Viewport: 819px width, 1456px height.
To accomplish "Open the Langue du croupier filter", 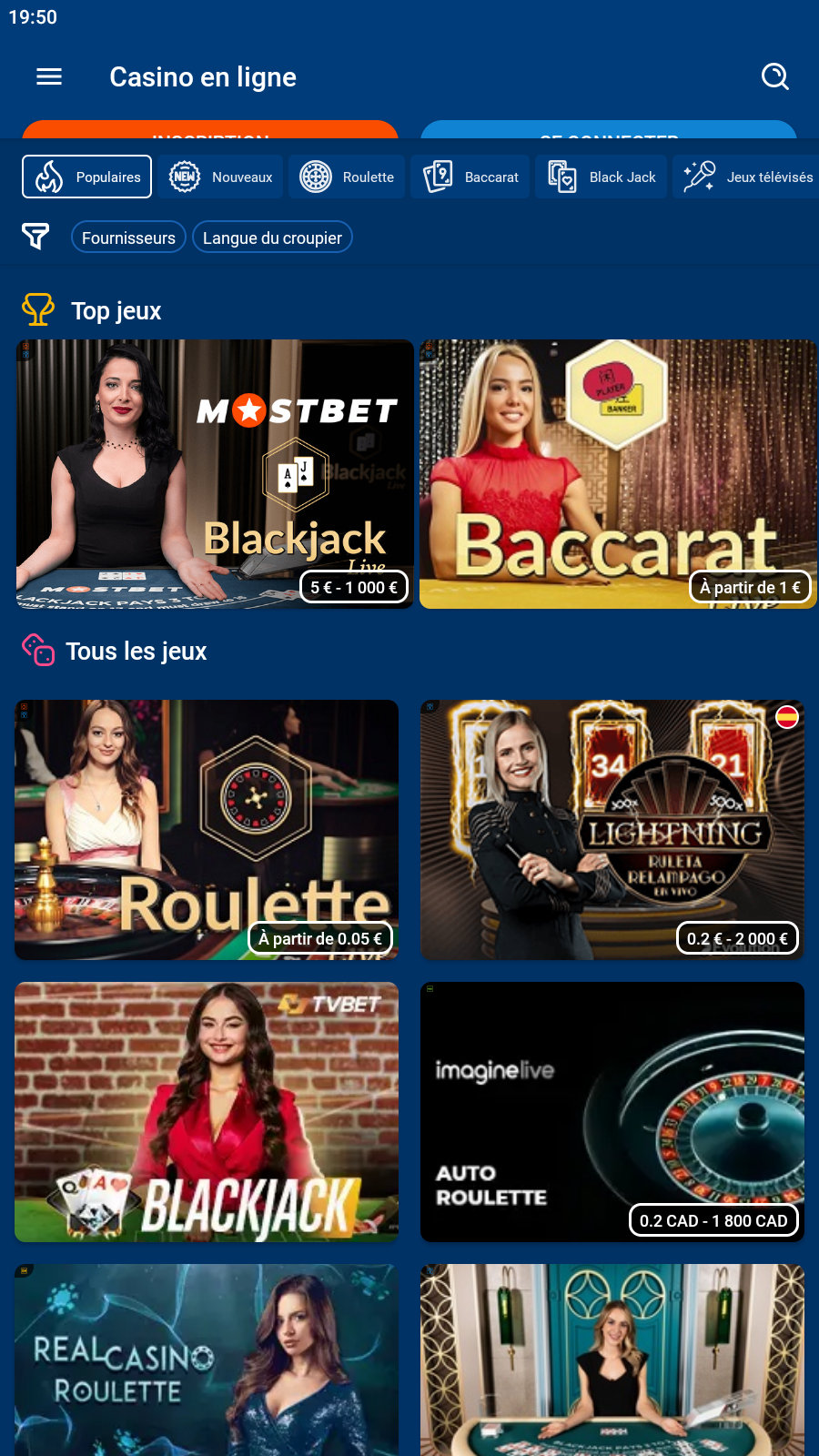I will coord(272,238).
